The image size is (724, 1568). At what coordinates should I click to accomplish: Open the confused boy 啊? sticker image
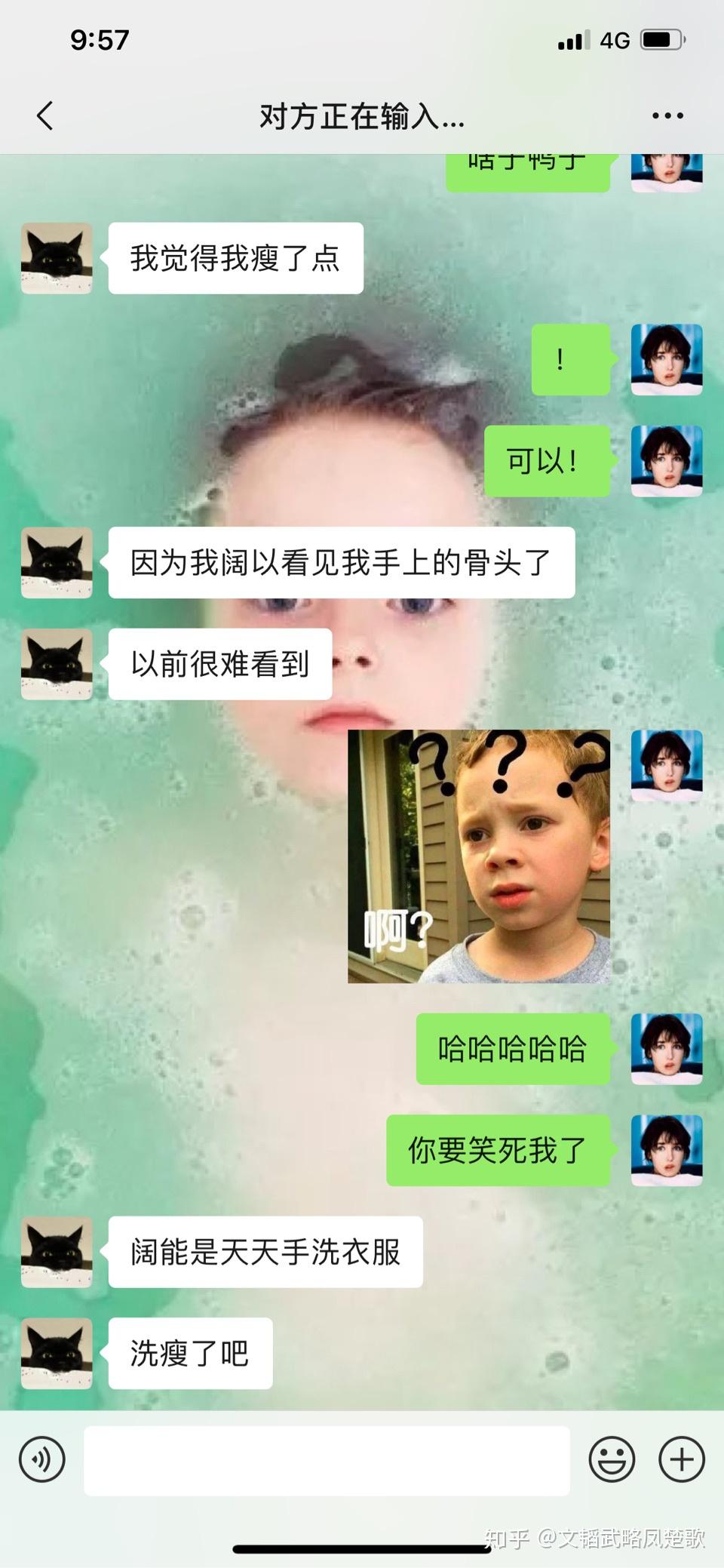(478, 856)
